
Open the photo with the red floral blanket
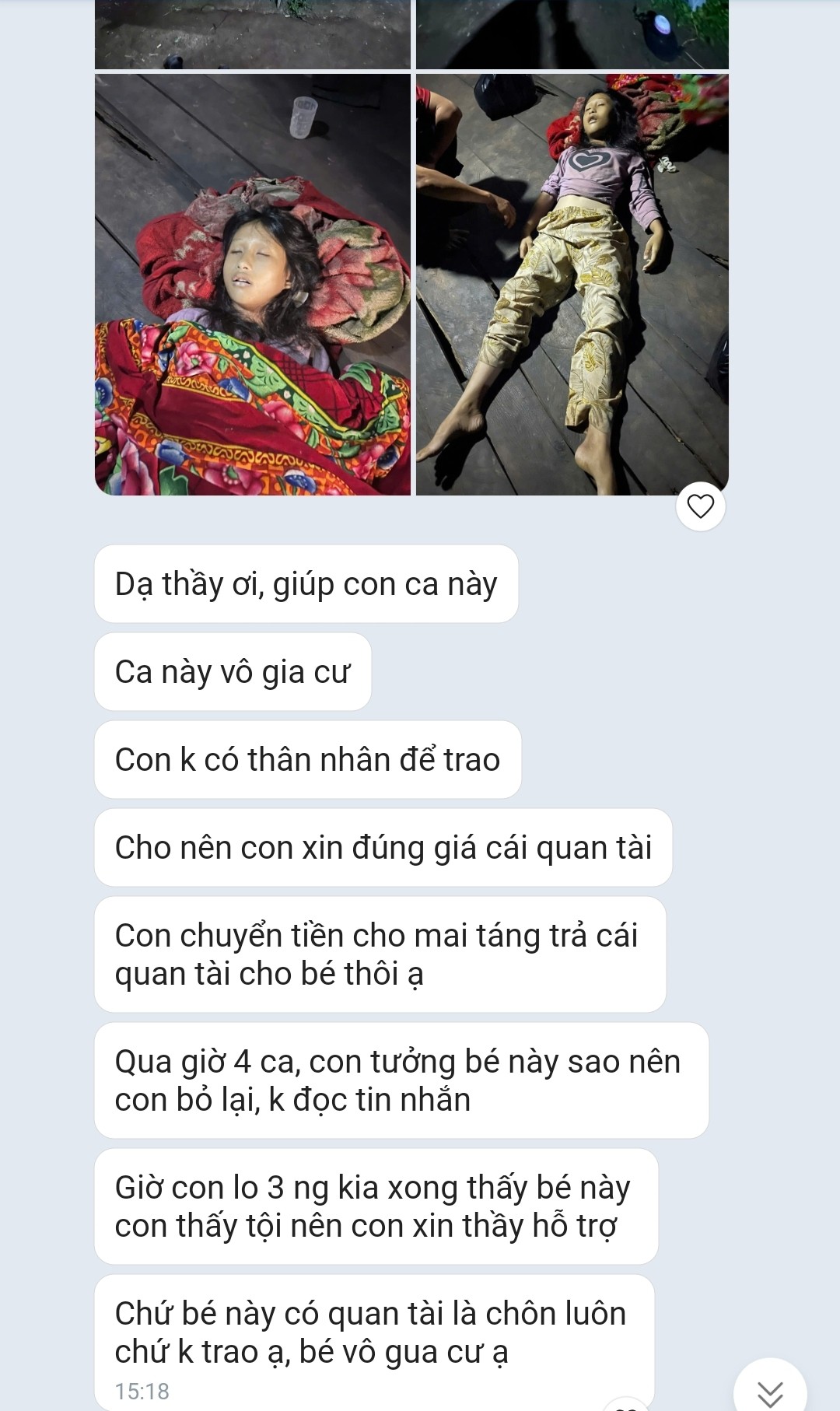click(253, 285)
